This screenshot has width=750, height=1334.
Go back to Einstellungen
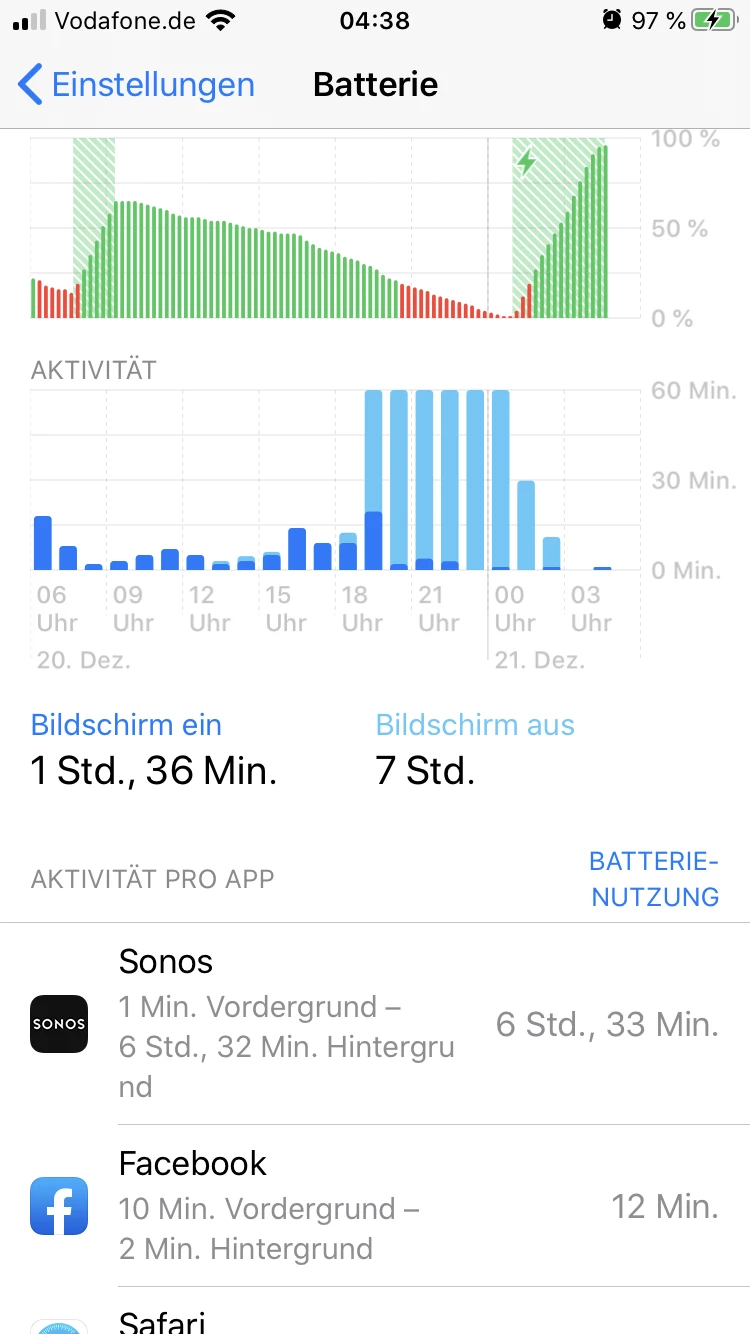tap(137, 84)
